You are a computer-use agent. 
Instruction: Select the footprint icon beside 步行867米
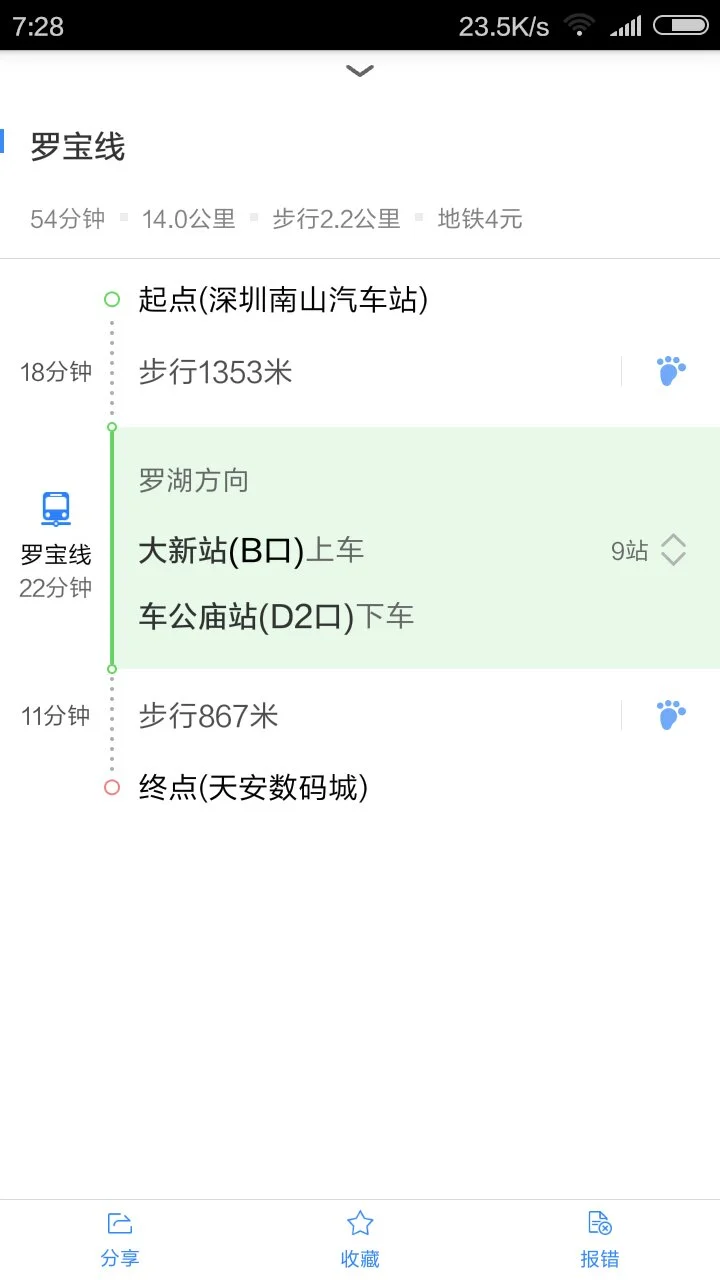[670, 714]
